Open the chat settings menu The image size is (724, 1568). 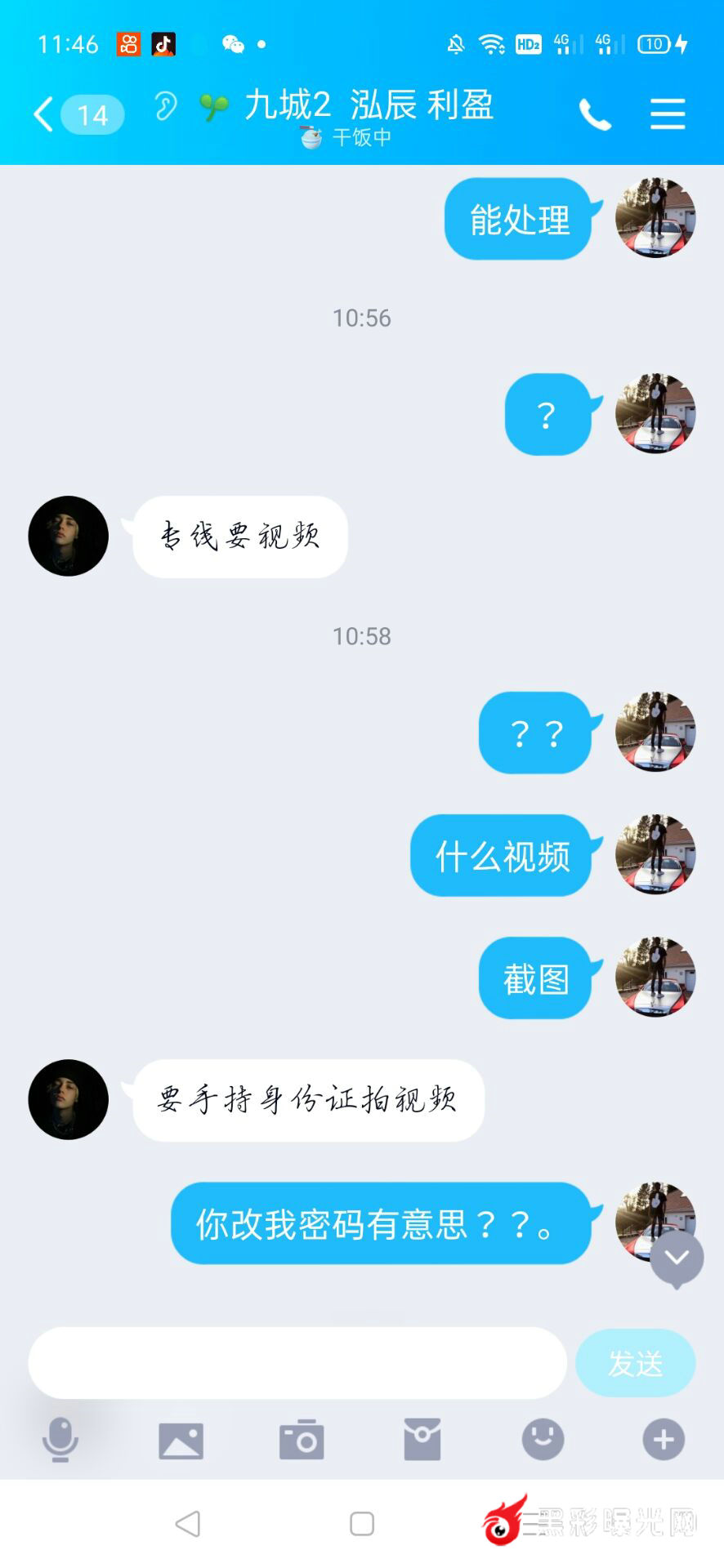tap(667, 114)
